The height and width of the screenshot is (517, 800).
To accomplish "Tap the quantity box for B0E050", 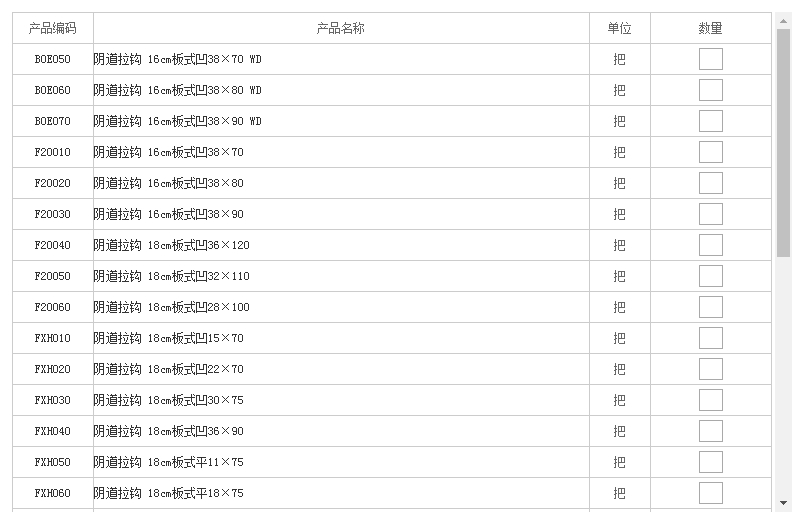I will 710,59.
